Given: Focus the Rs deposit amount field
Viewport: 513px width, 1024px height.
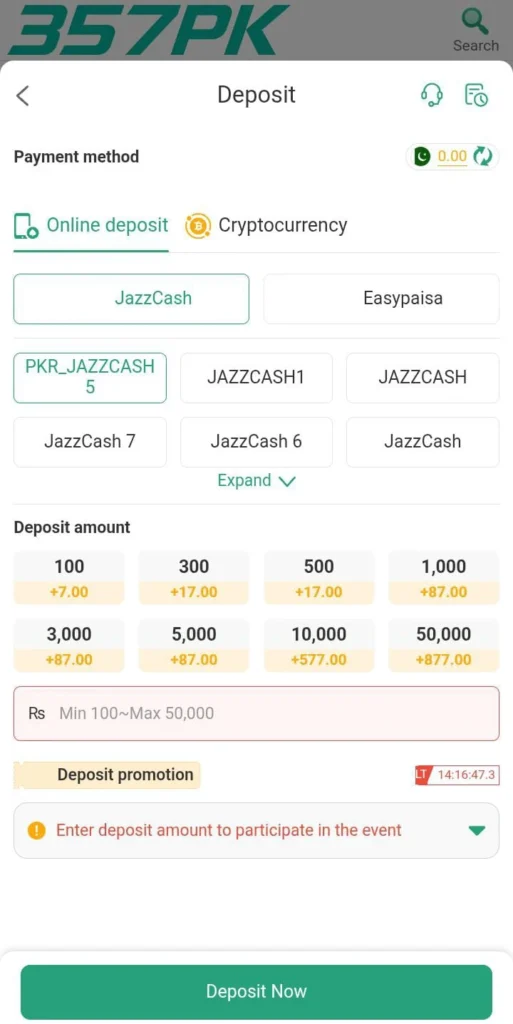Looking at the screenshot, I should [x=256, y=713].
